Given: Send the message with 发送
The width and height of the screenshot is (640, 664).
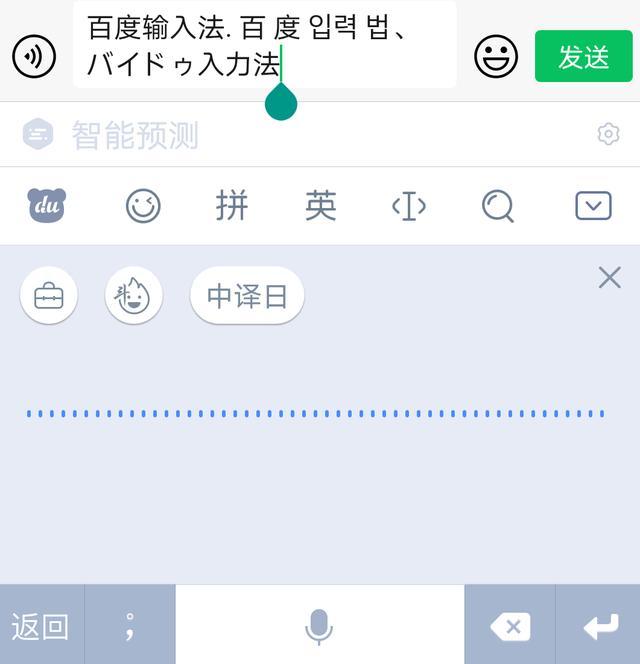Looking at the screenshot, I should (x=584, y=57).
